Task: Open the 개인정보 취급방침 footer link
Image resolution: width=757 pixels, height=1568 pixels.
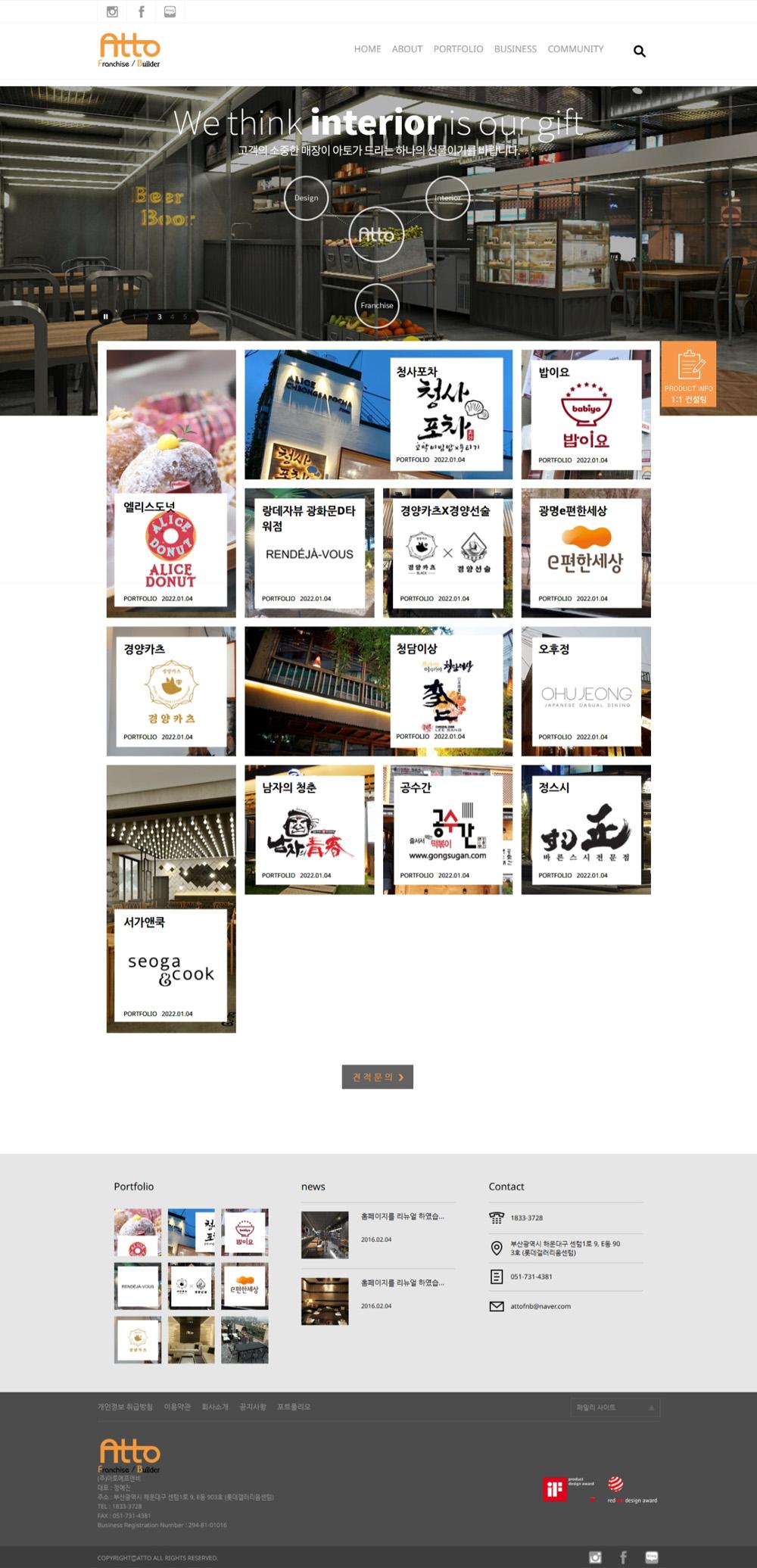Action: point(125,1407)
